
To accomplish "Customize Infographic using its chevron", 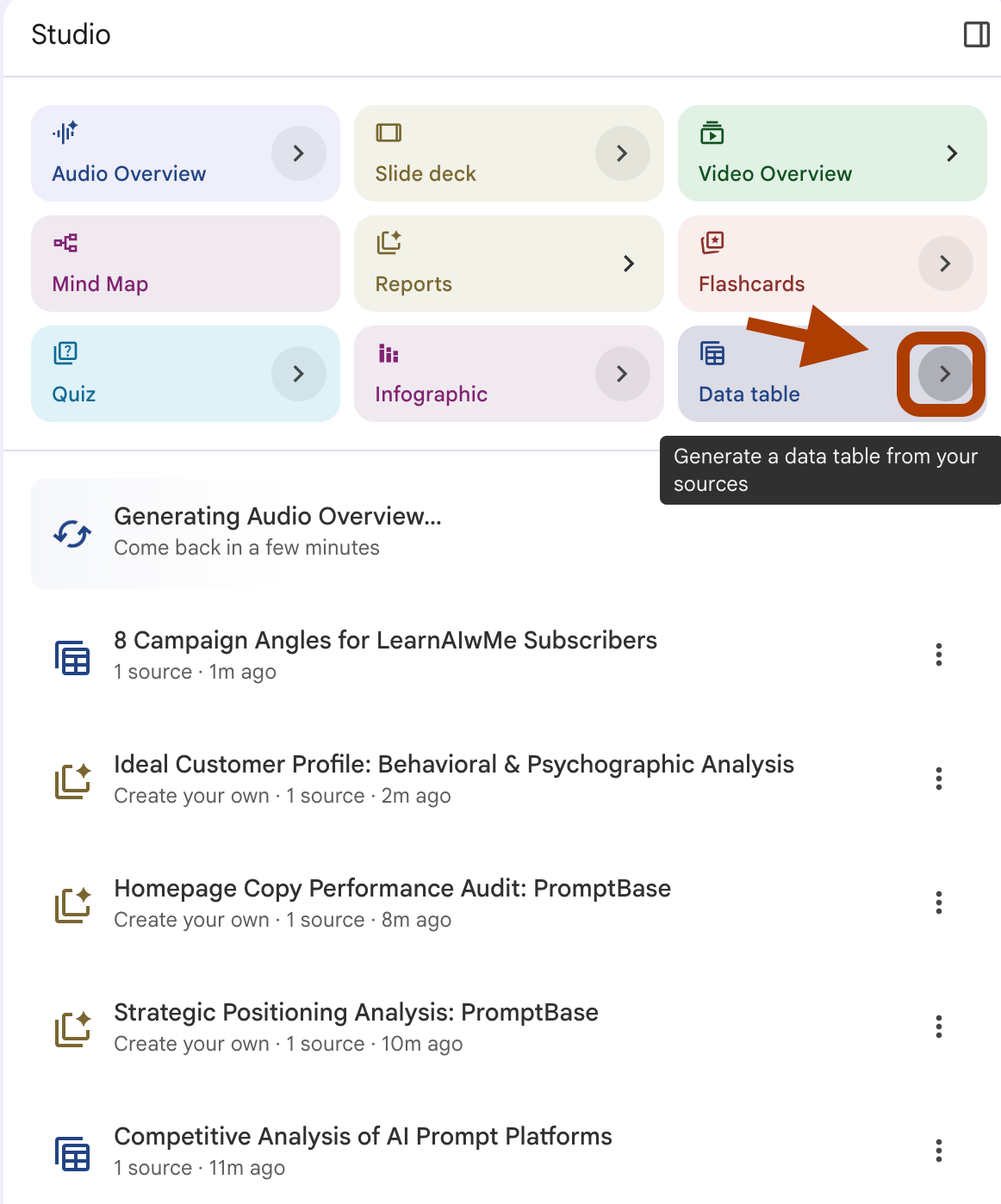I will point(622,374).
